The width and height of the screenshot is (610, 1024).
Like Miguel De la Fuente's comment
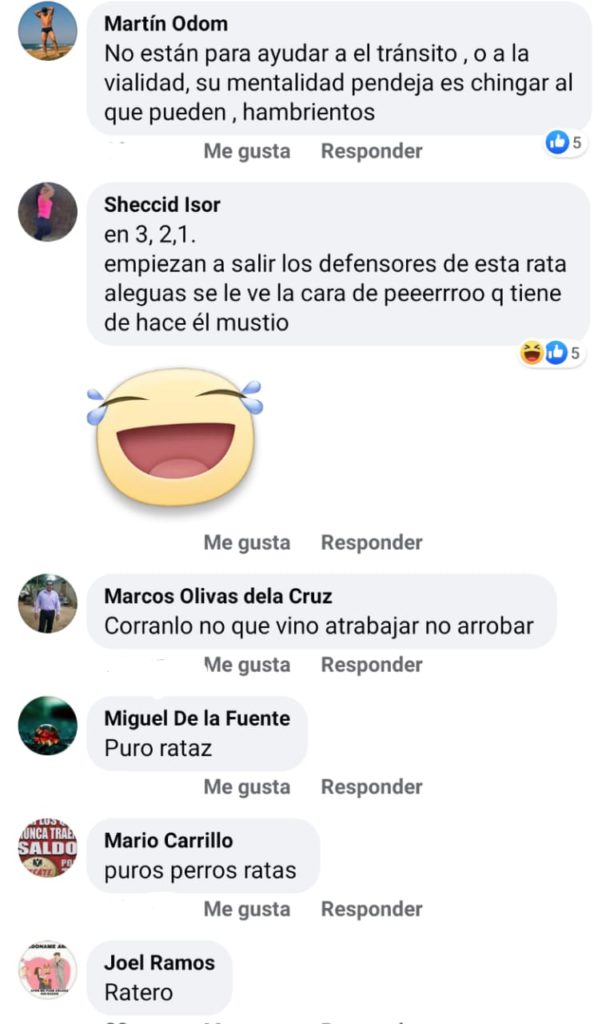(x=247, y=787)
